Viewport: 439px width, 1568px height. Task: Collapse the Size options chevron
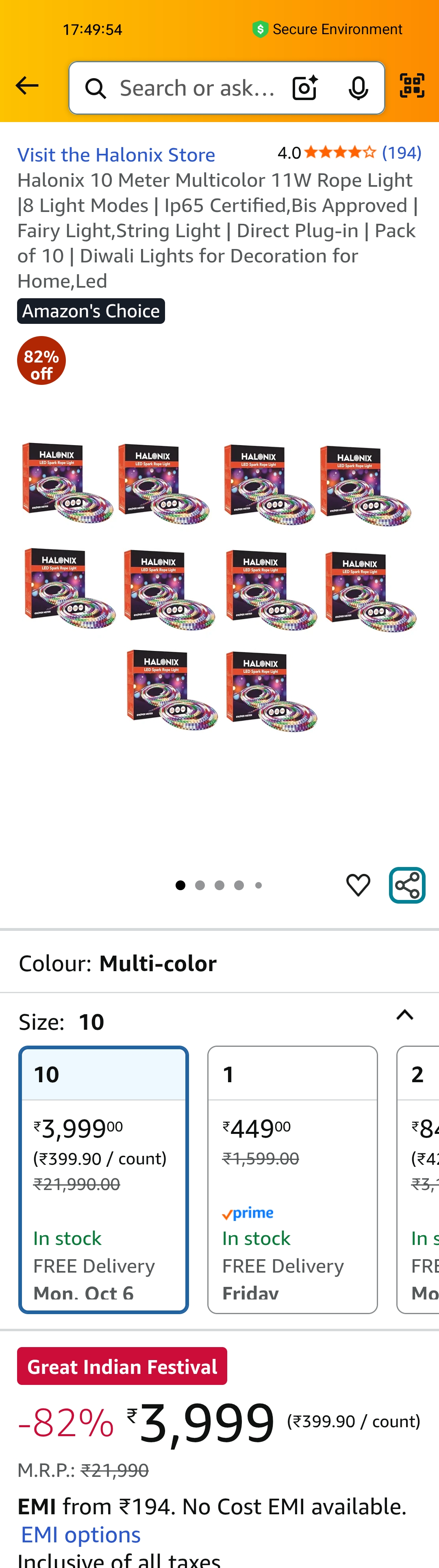tap(404, 1015)
